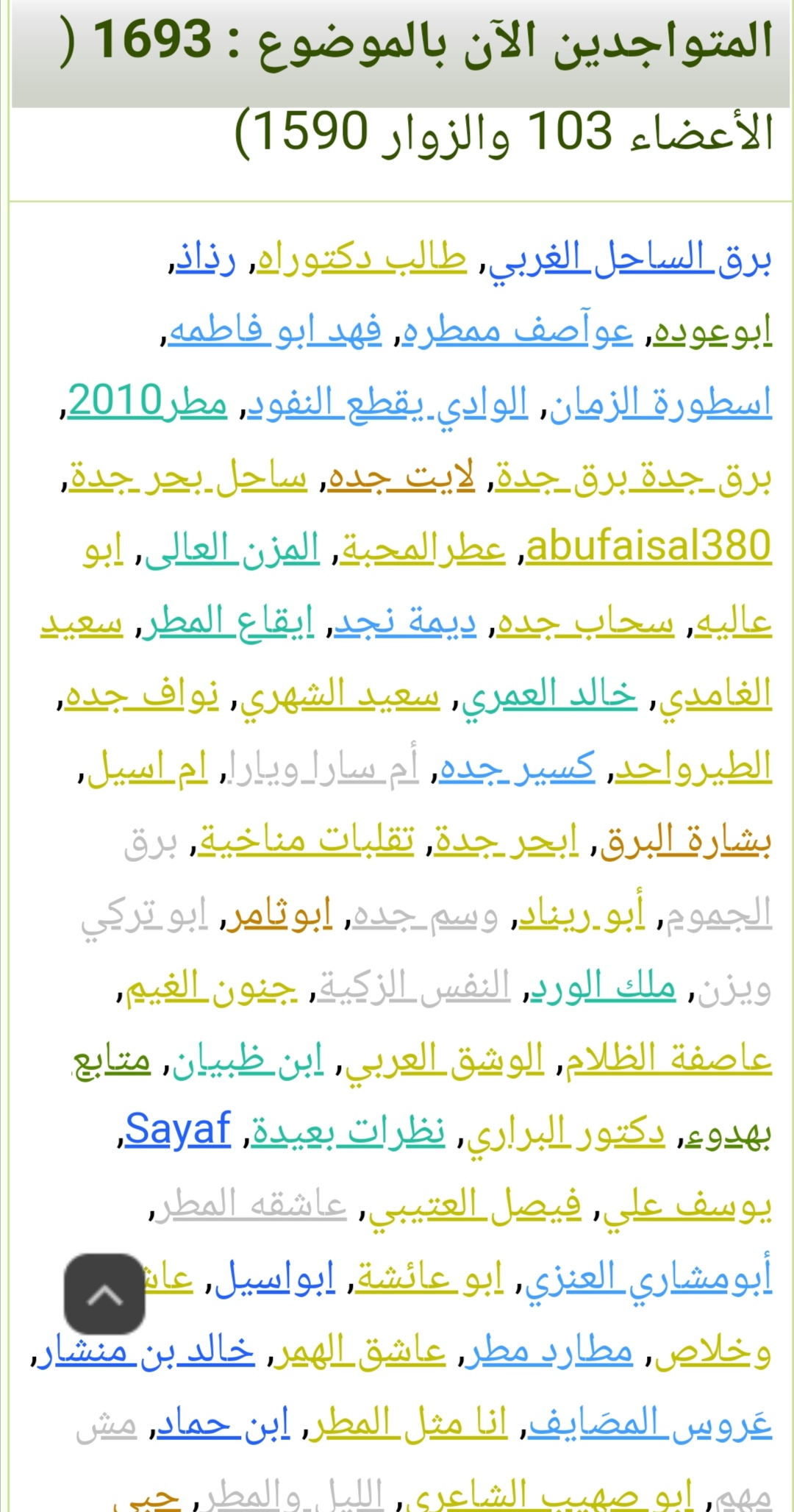Open the Sayaf member profile link
The width and height of the screenshot is (794, 1512).
[x=177, y=1129]
